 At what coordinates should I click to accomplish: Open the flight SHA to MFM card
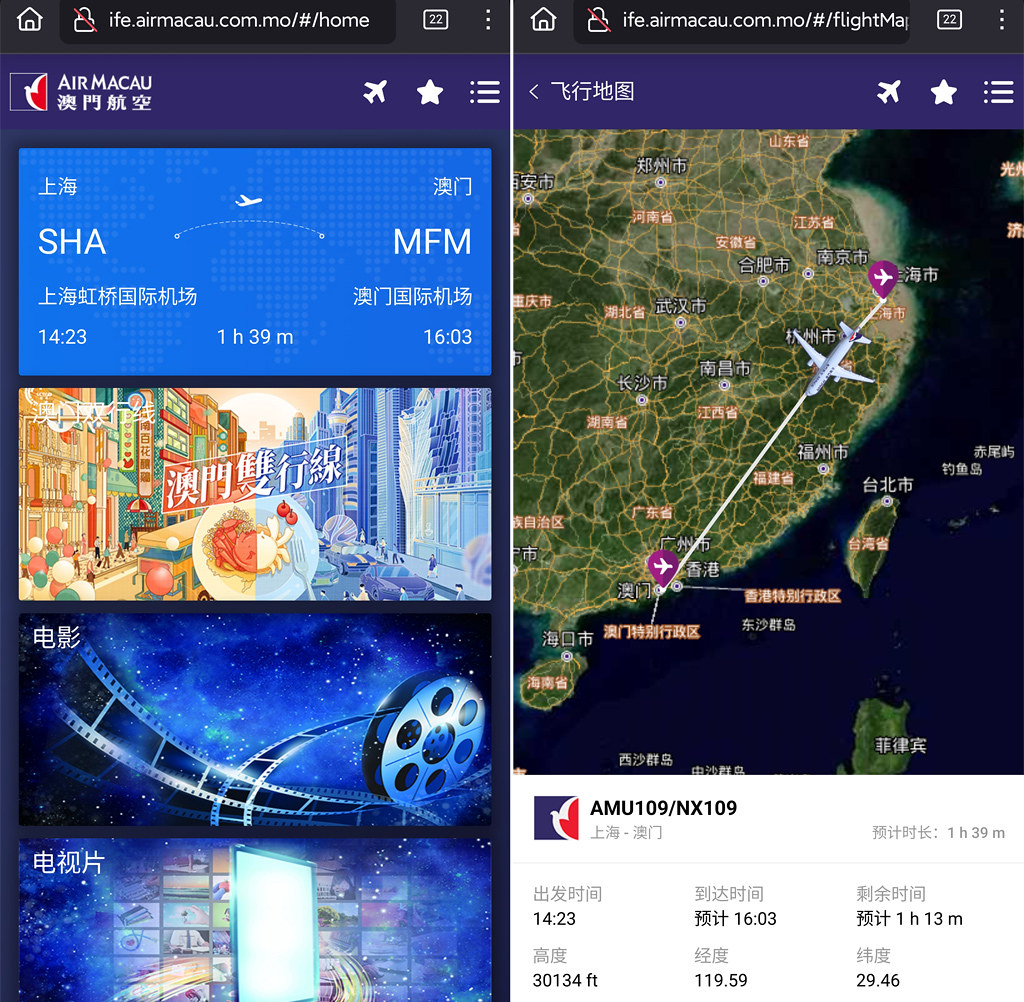pos(255,261)
